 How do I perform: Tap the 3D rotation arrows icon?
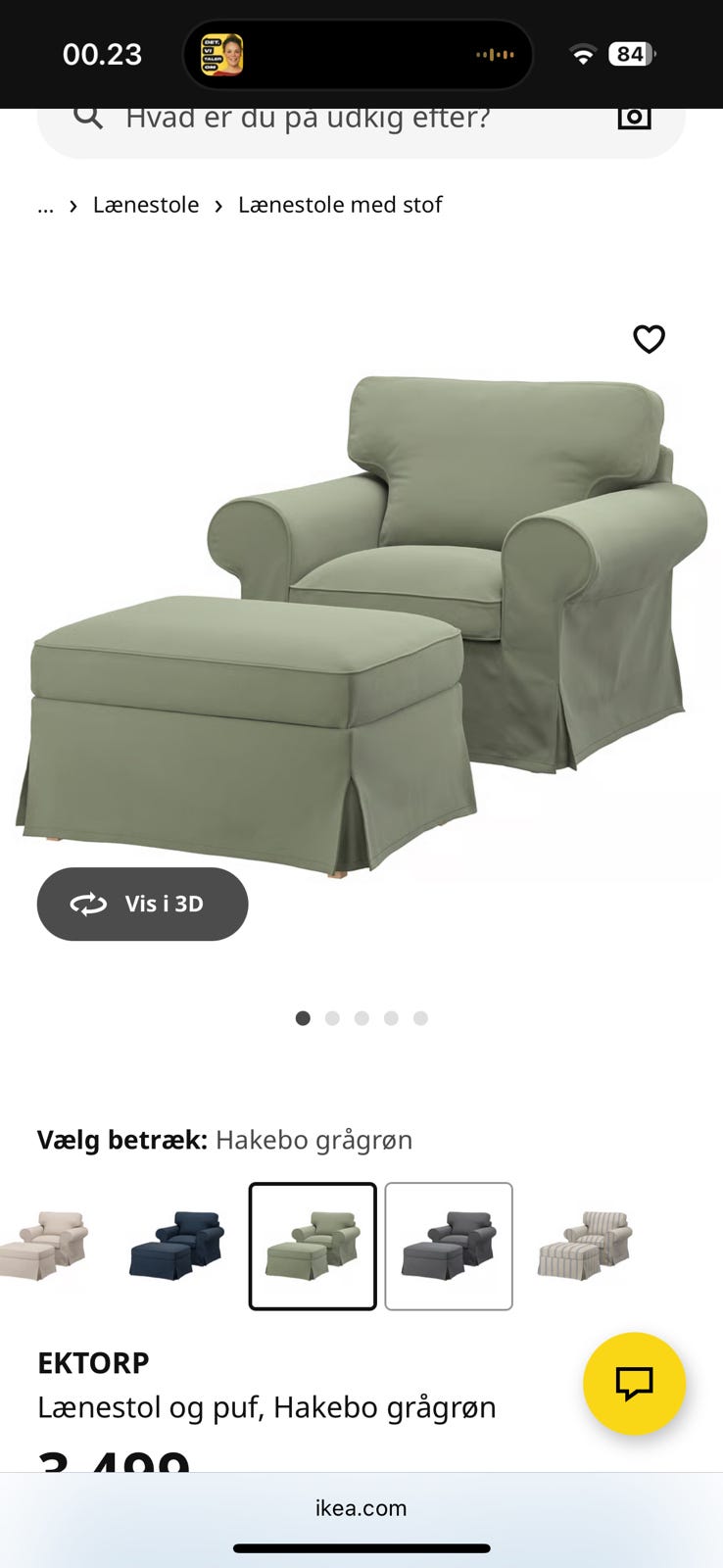88,904
